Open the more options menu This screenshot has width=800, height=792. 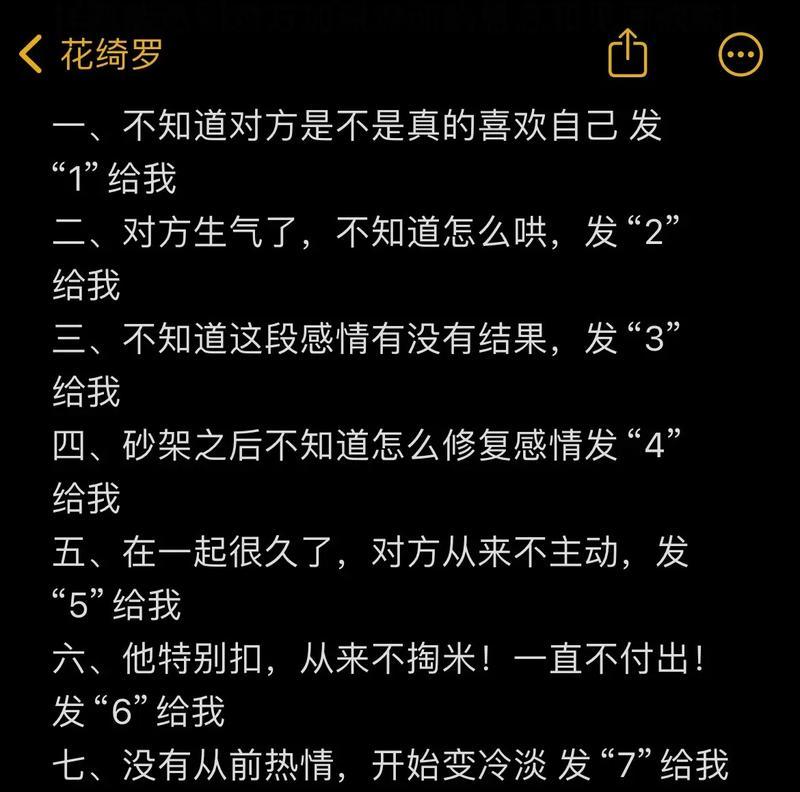[x=740, y=54]
